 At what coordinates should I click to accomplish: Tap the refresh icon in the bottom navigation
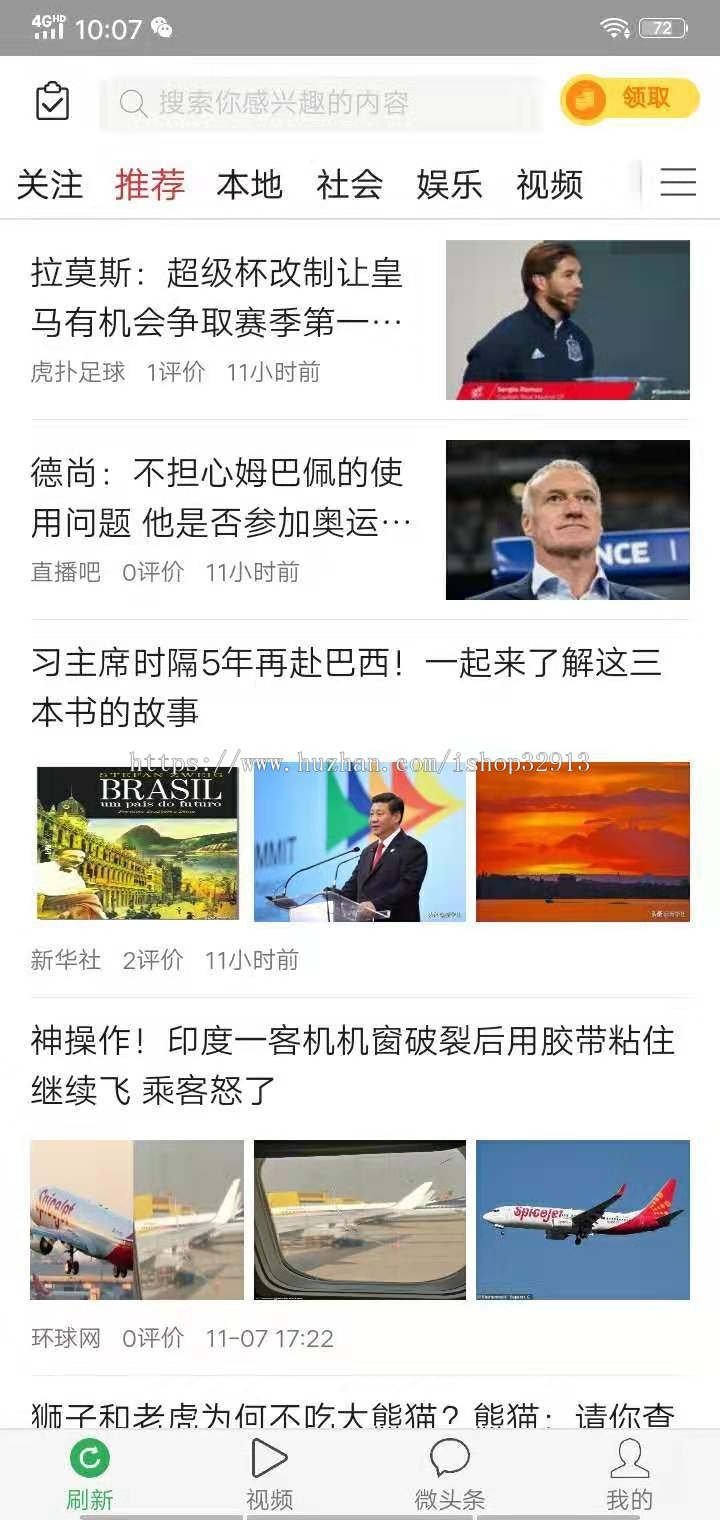90,1459
